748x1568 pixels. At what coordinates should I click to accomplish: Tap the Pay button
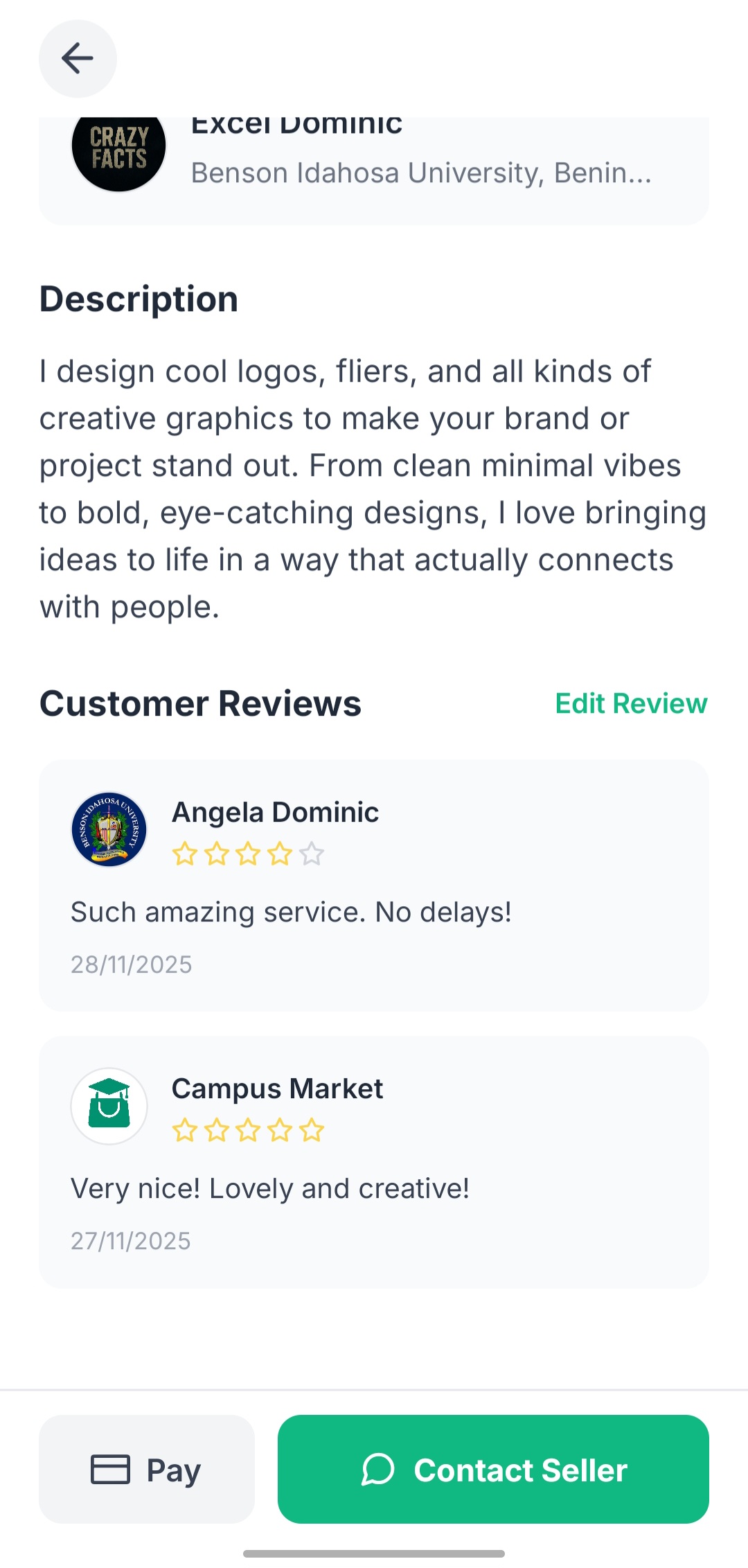pos(146,1469)
